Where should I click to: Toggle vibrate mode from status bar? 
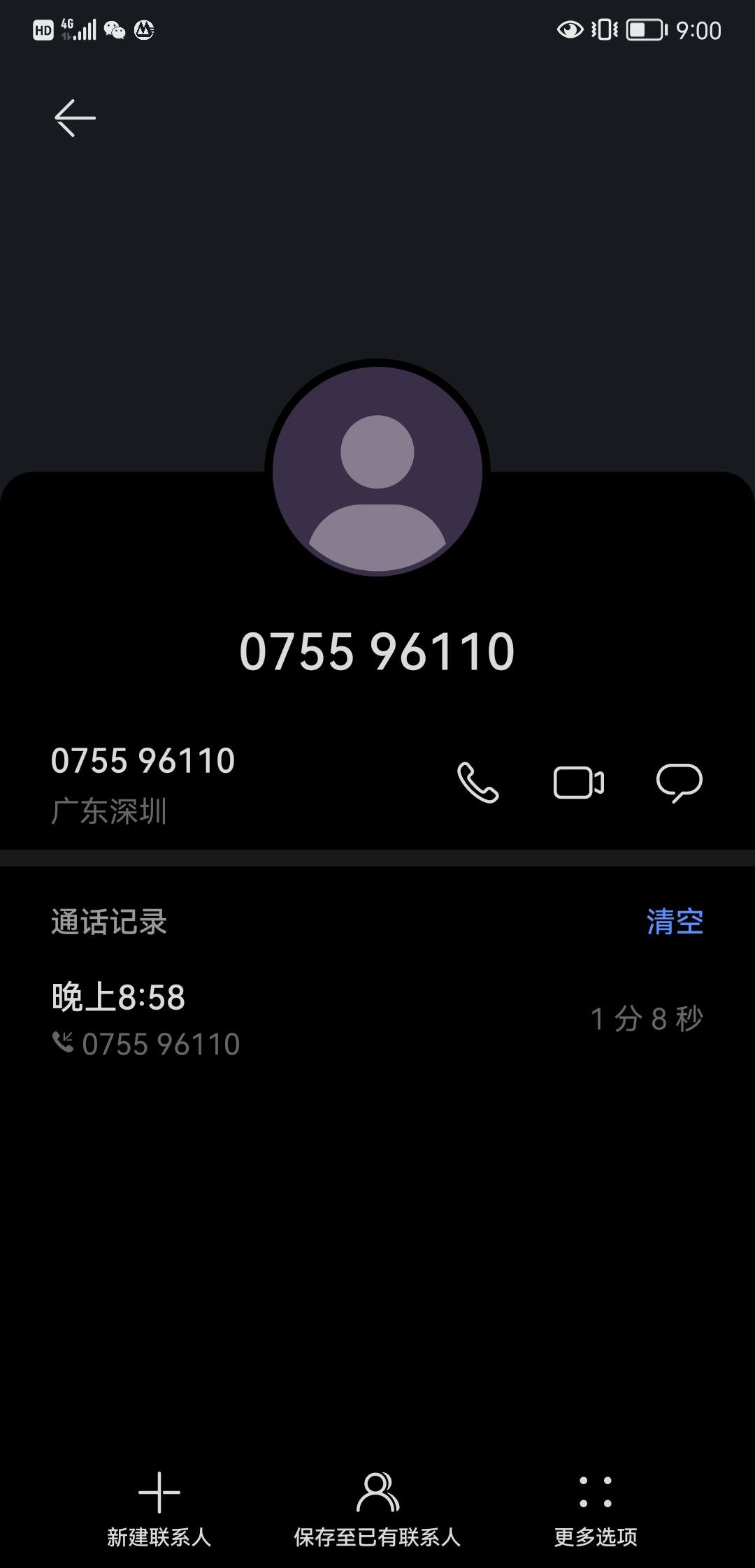click(x=605, y=29)
